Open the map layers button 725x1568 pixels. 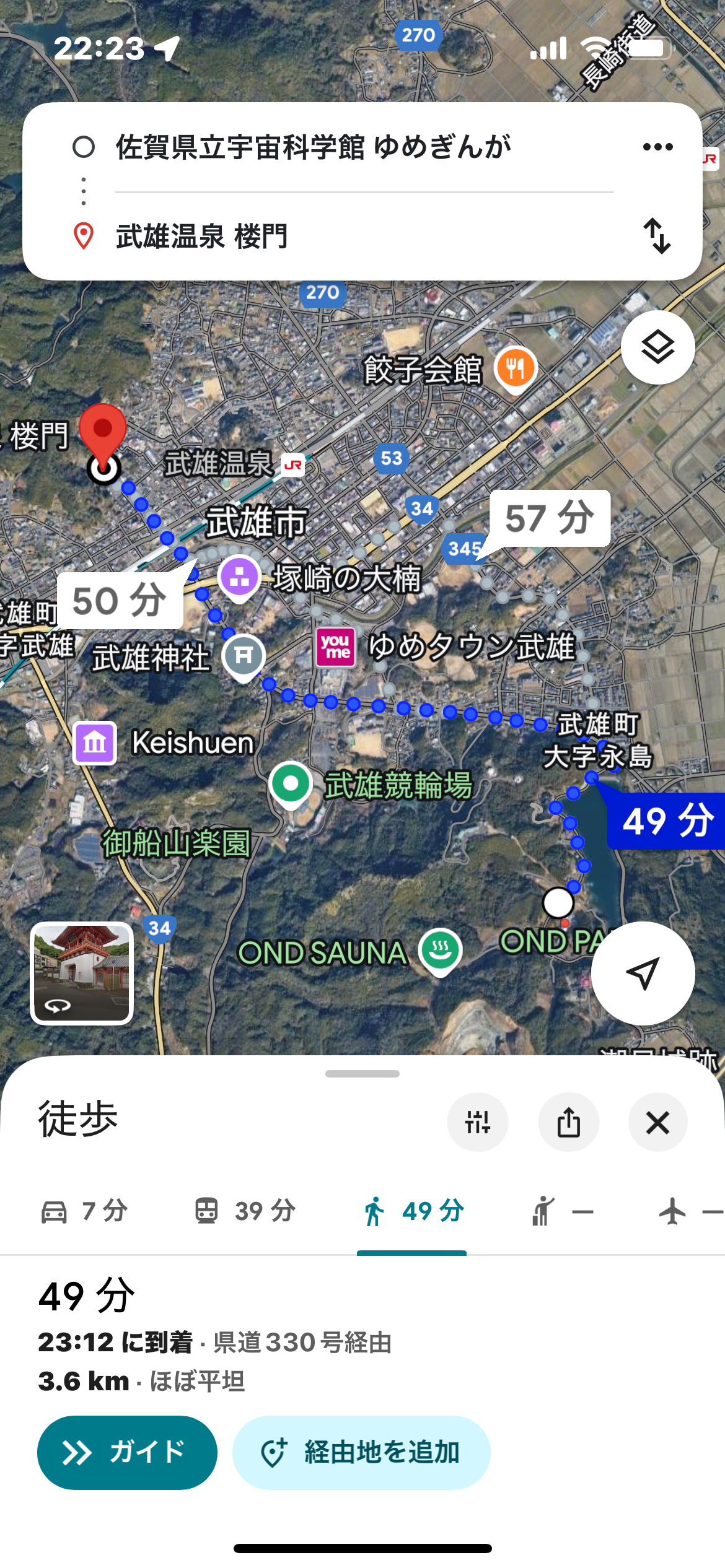tap(657, 347)
